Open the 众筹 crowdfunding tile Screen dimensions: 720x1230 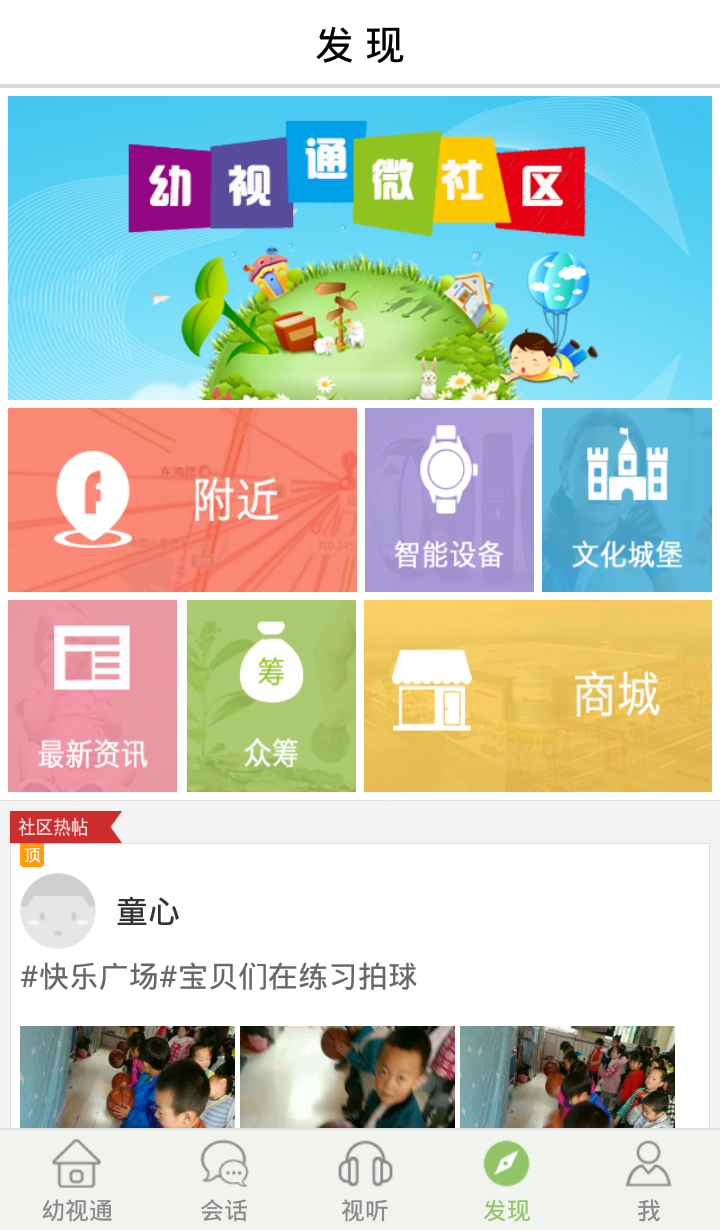coord(271,696)
